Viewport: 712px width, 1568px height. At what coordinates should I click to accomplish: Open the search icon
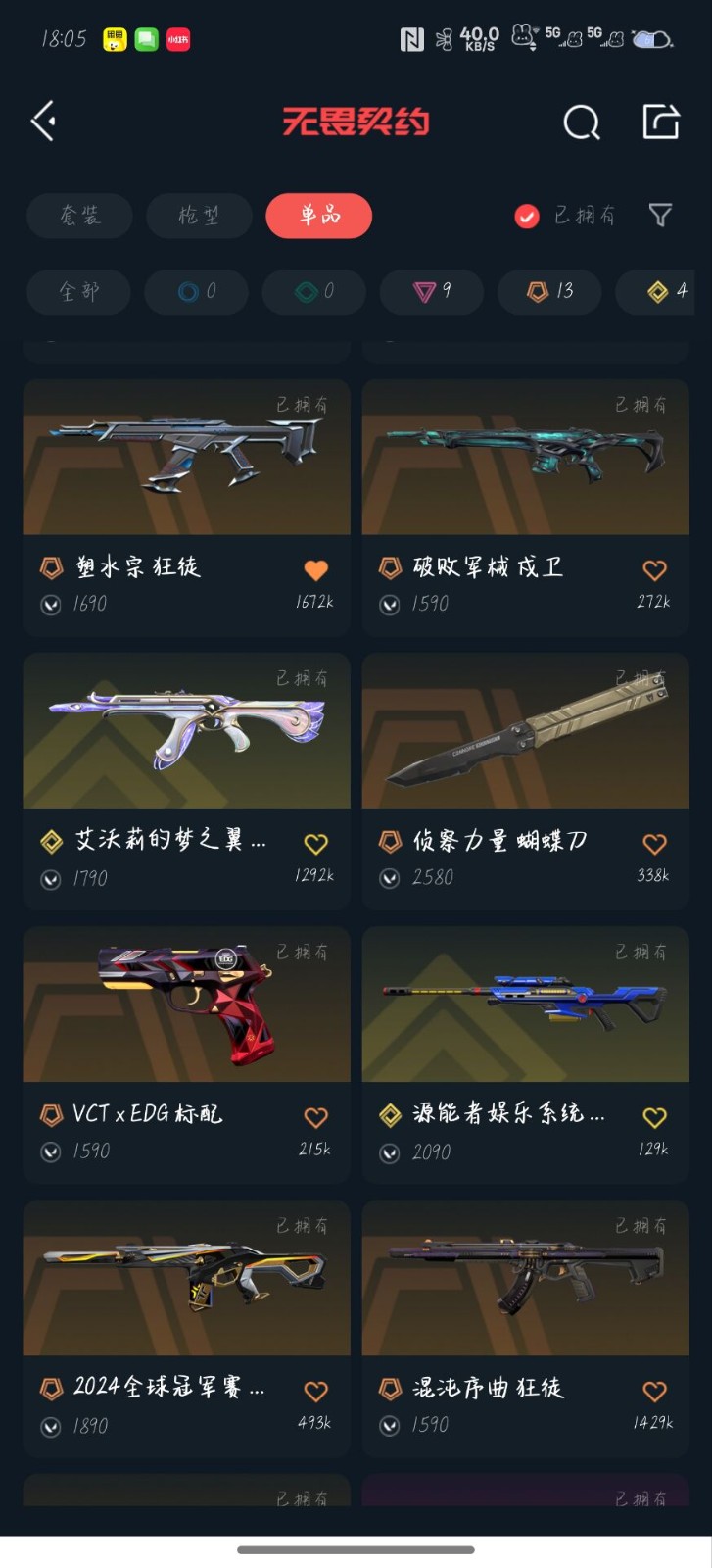tap(581, 122)
